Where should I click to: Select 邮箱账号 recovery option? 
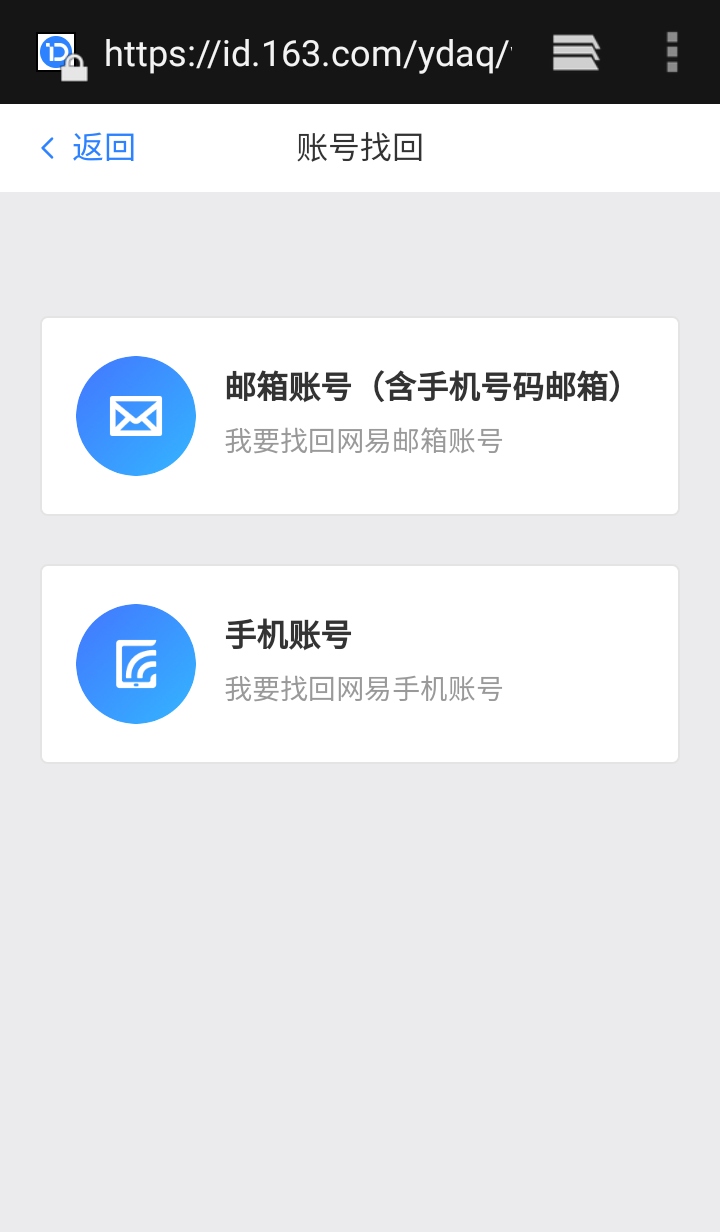pos(360,416)
